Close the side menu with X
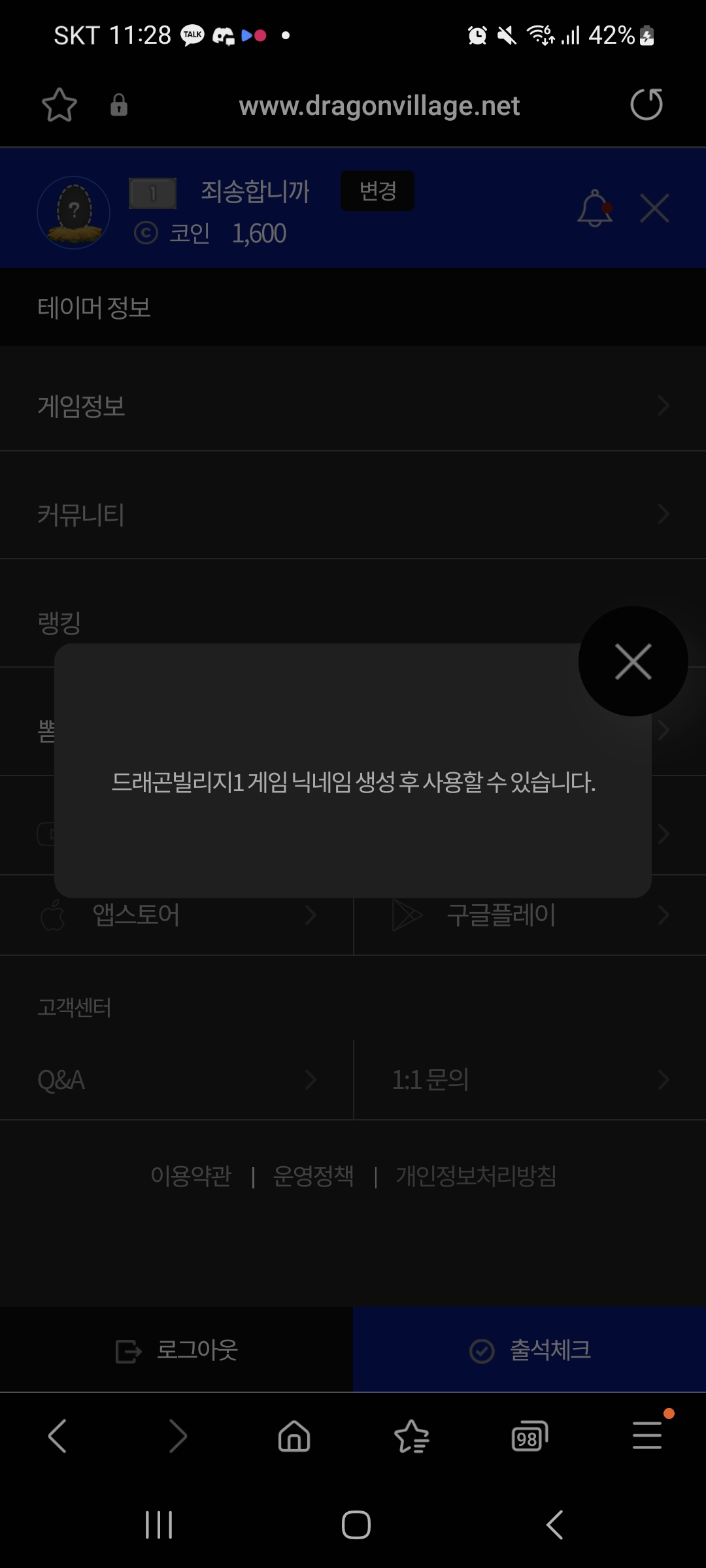 [x=654, y=209]
